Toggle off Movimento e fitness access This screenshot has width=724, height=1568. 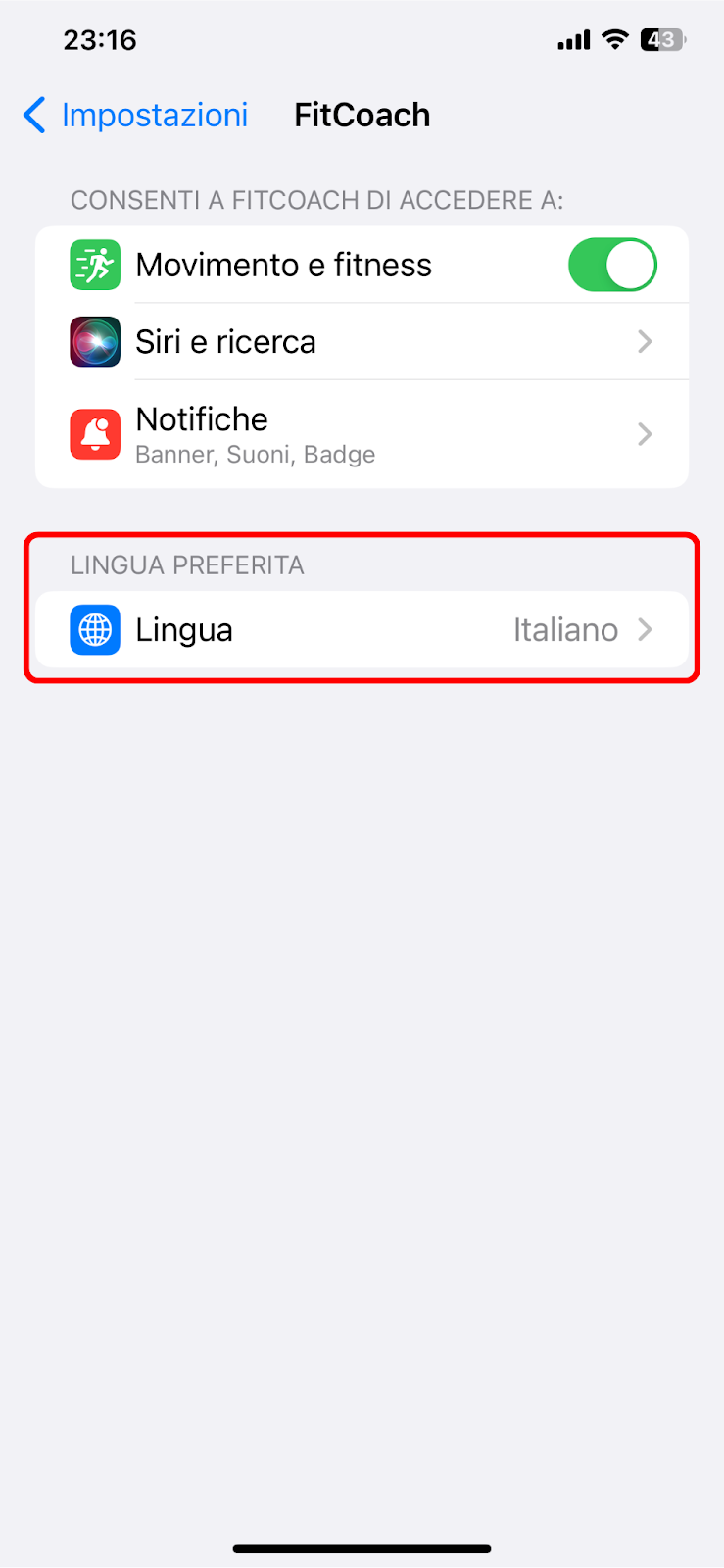[x=612, y=265]
